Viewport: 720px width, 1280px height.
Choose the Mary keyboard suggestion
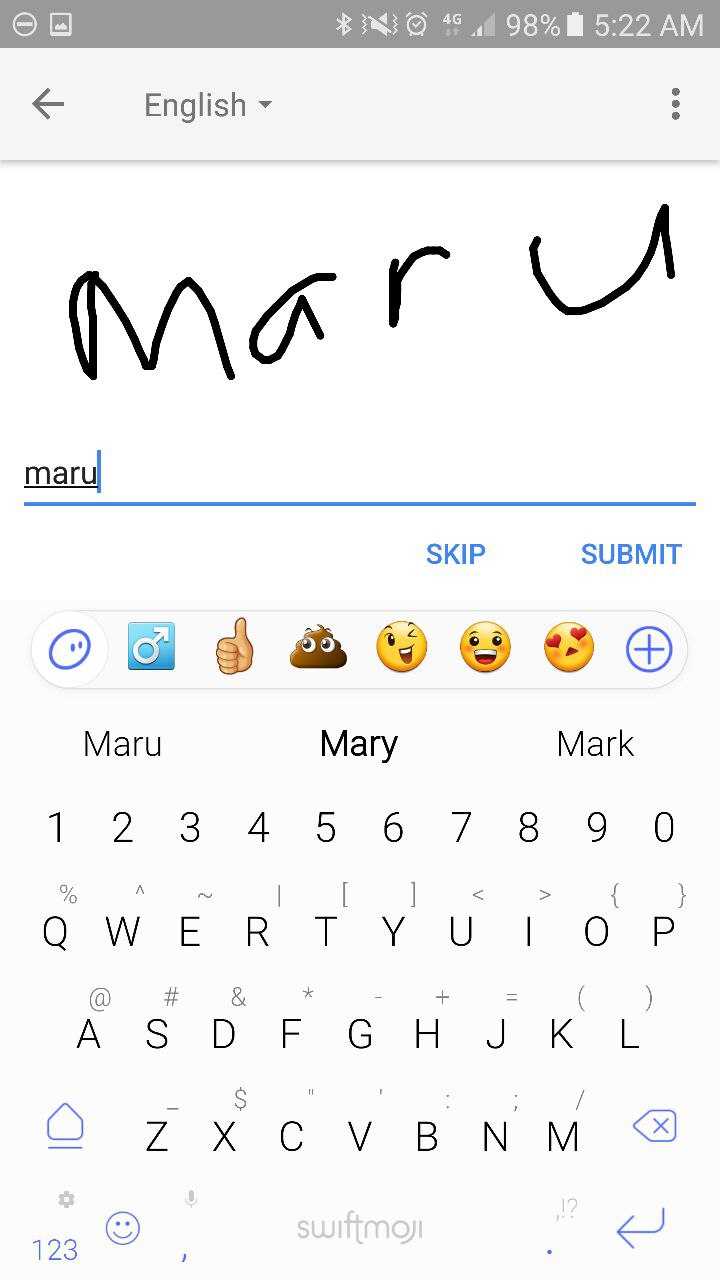coord(359,744)
